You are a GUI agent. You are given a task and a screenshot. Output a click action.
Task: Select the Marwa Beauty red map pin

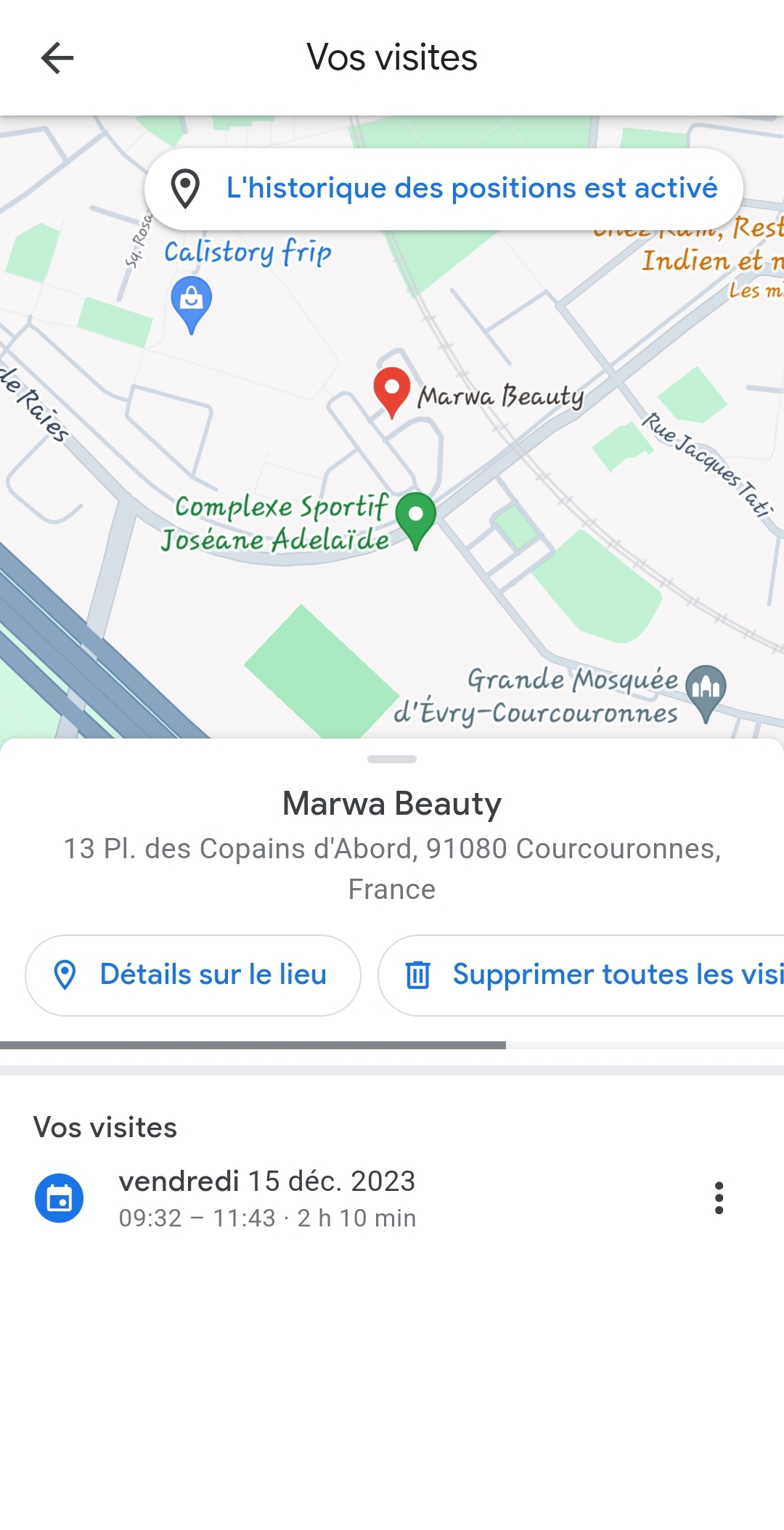392,389
